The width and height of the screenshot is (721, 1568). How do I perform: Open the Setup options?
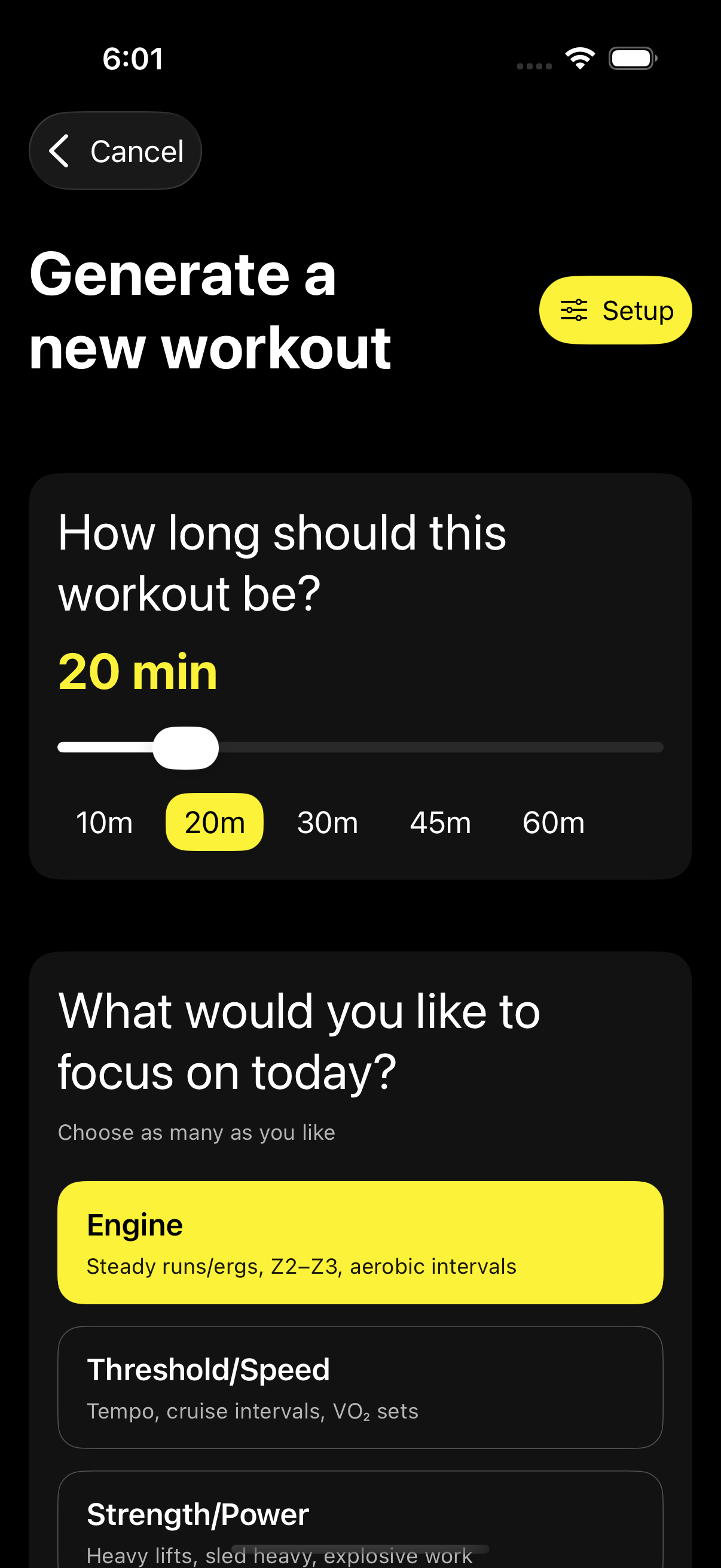click(x=615, y=310)
